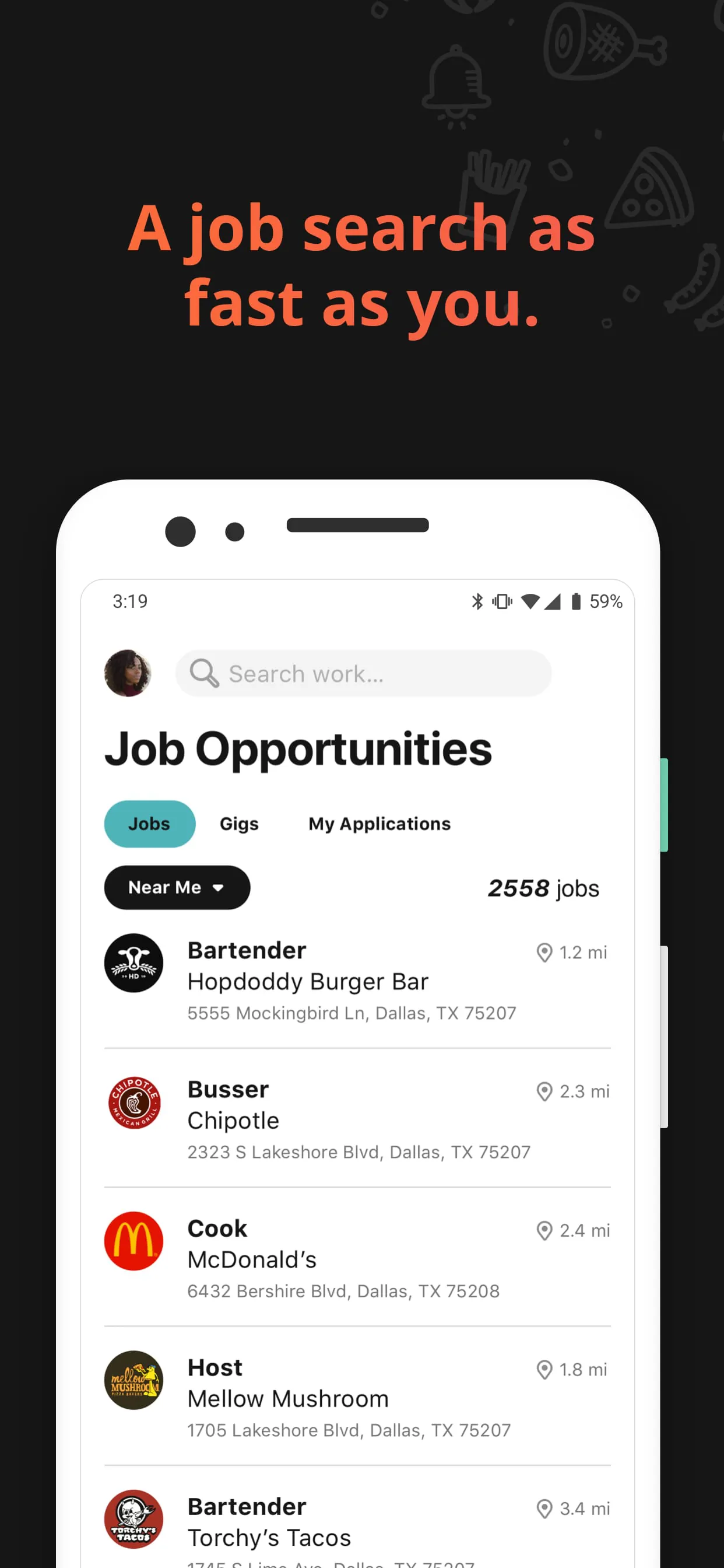This screenshot has width=724, height=1568.
Task: Tap the Chipotle company logo
Action: (134, 1105)
